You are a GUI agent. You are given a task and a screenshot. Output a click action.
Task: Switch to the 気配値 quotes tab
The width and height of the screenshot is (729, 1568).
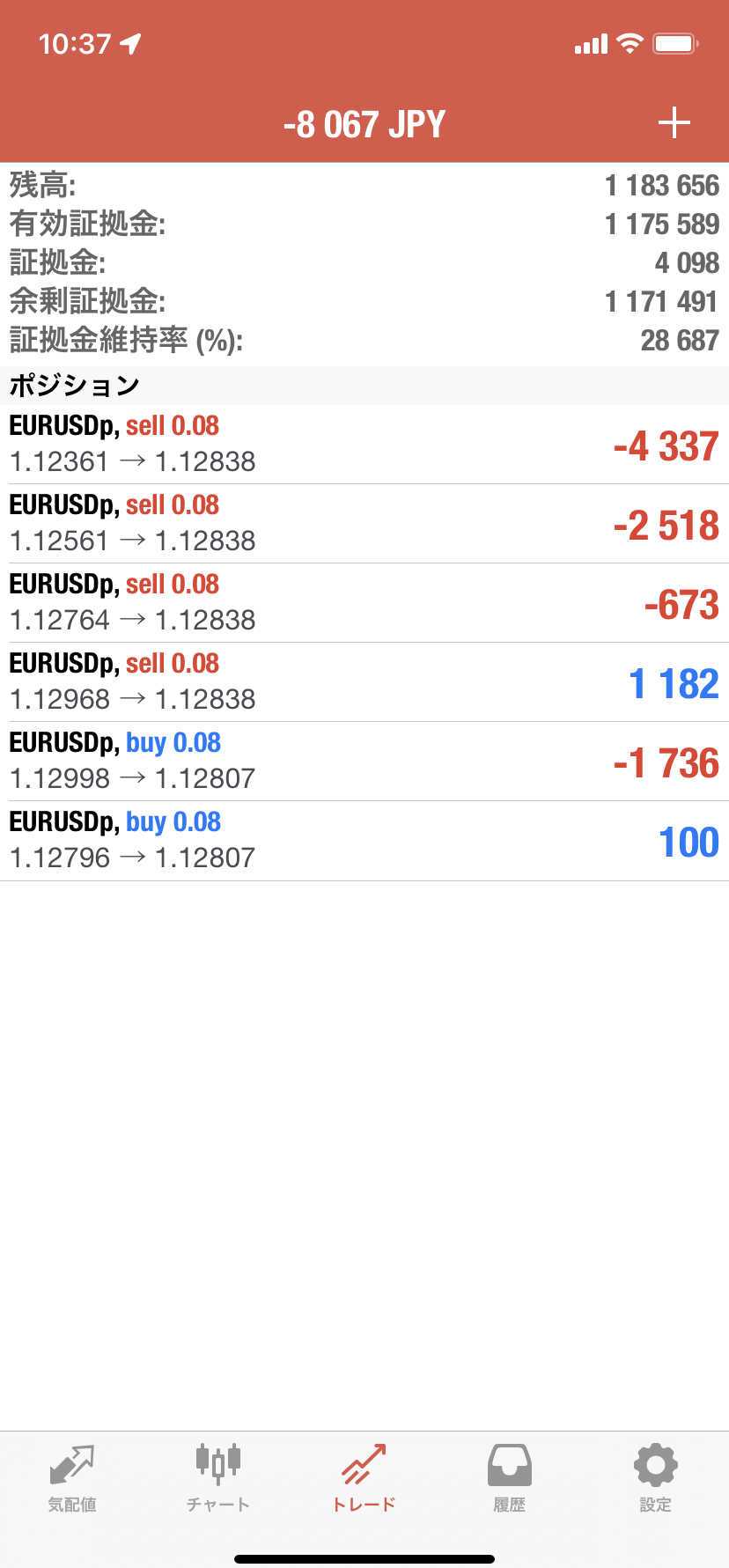coord(72,1478)
